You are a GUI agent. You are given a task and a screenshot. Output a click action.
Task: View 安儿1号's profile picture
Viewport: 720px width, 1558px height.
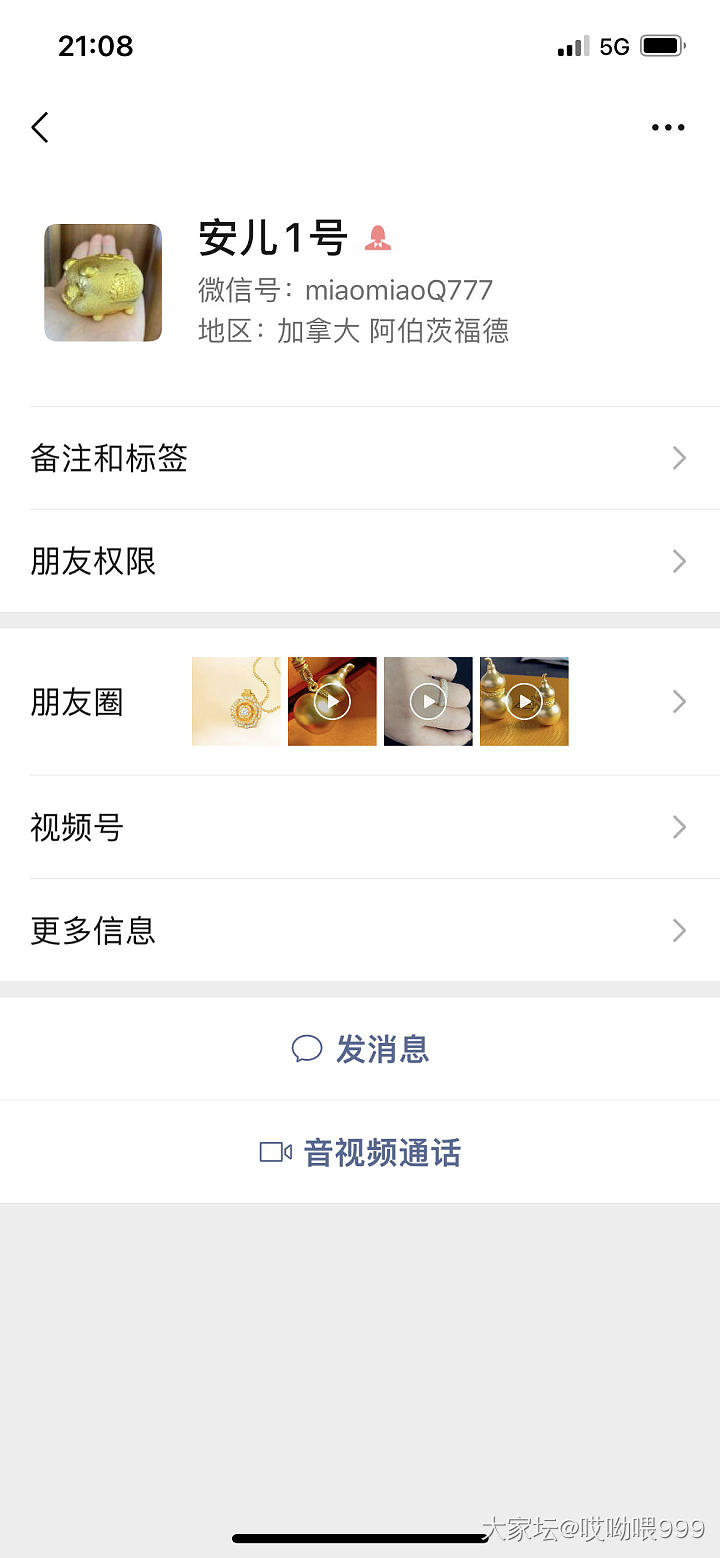pyautogui.click(x=103, y=283)
